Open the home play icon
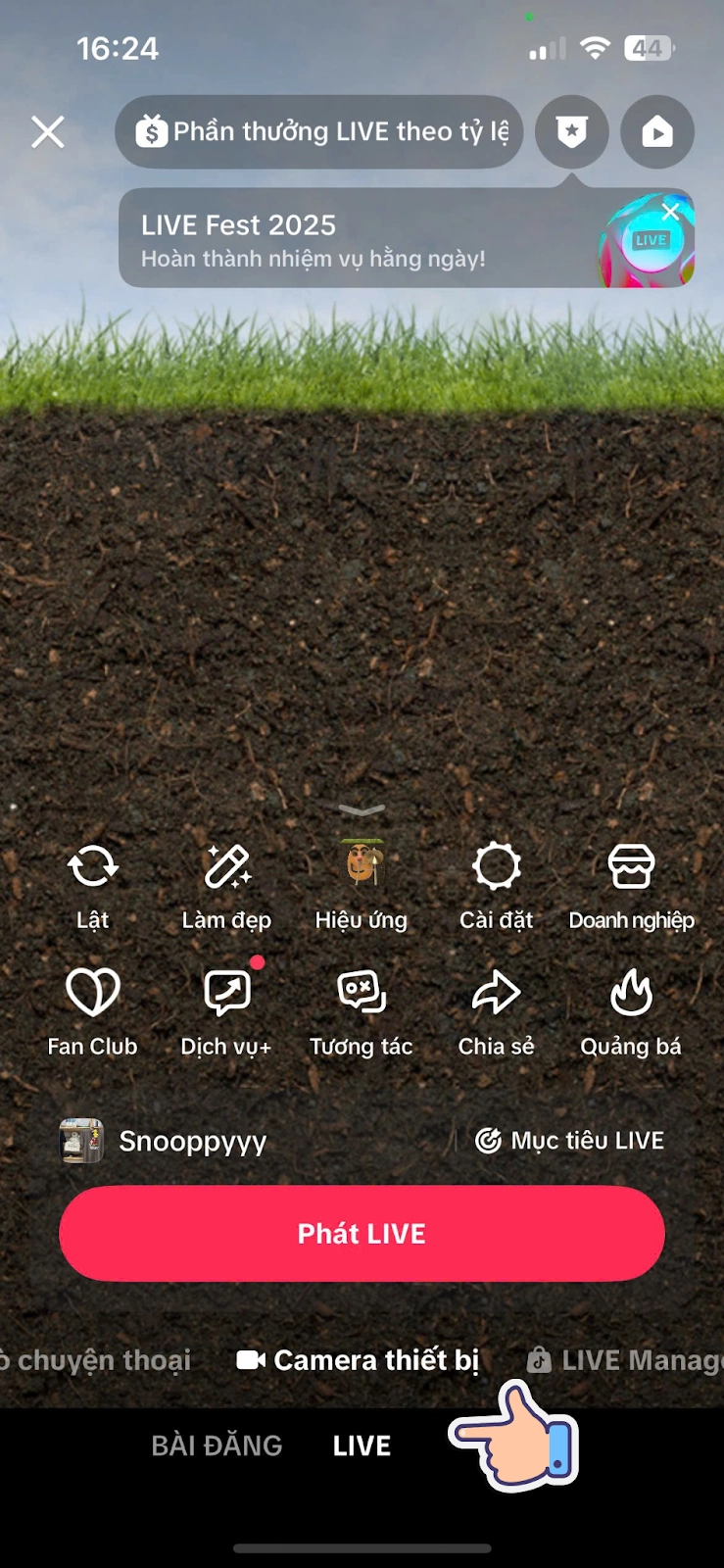Image resolution: width=724 pixels, height=1568 pixels. (657, 131)
